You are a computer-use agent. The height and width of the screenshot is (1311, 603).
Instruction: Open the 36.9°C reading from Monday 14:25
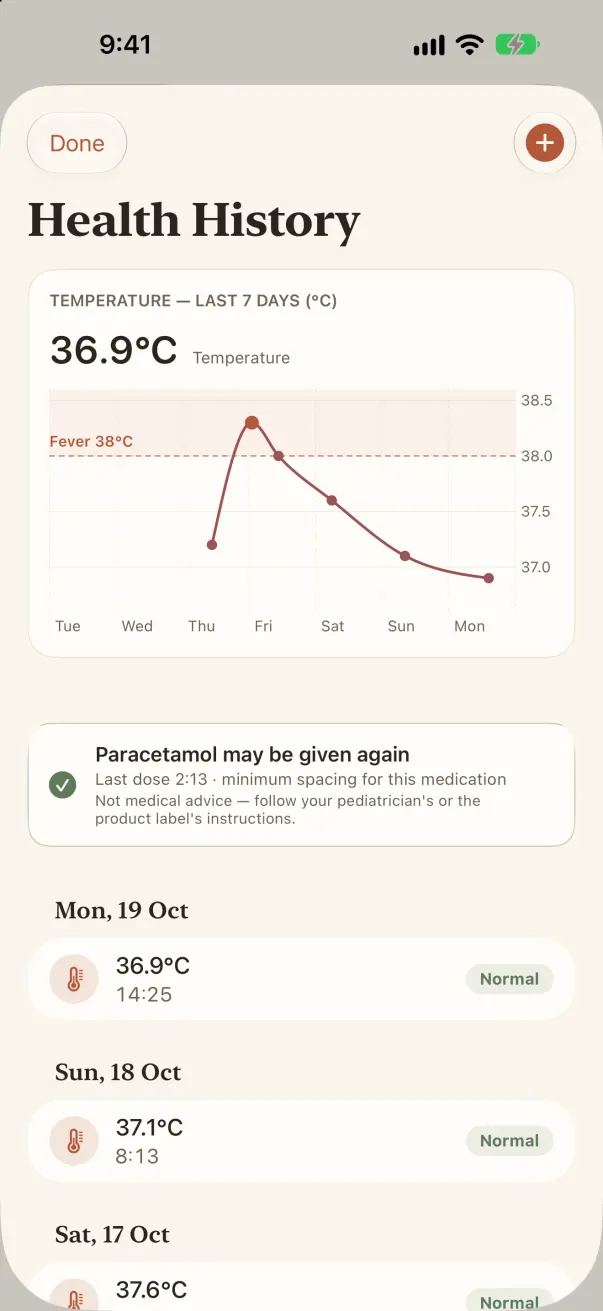tap(301, 979)
